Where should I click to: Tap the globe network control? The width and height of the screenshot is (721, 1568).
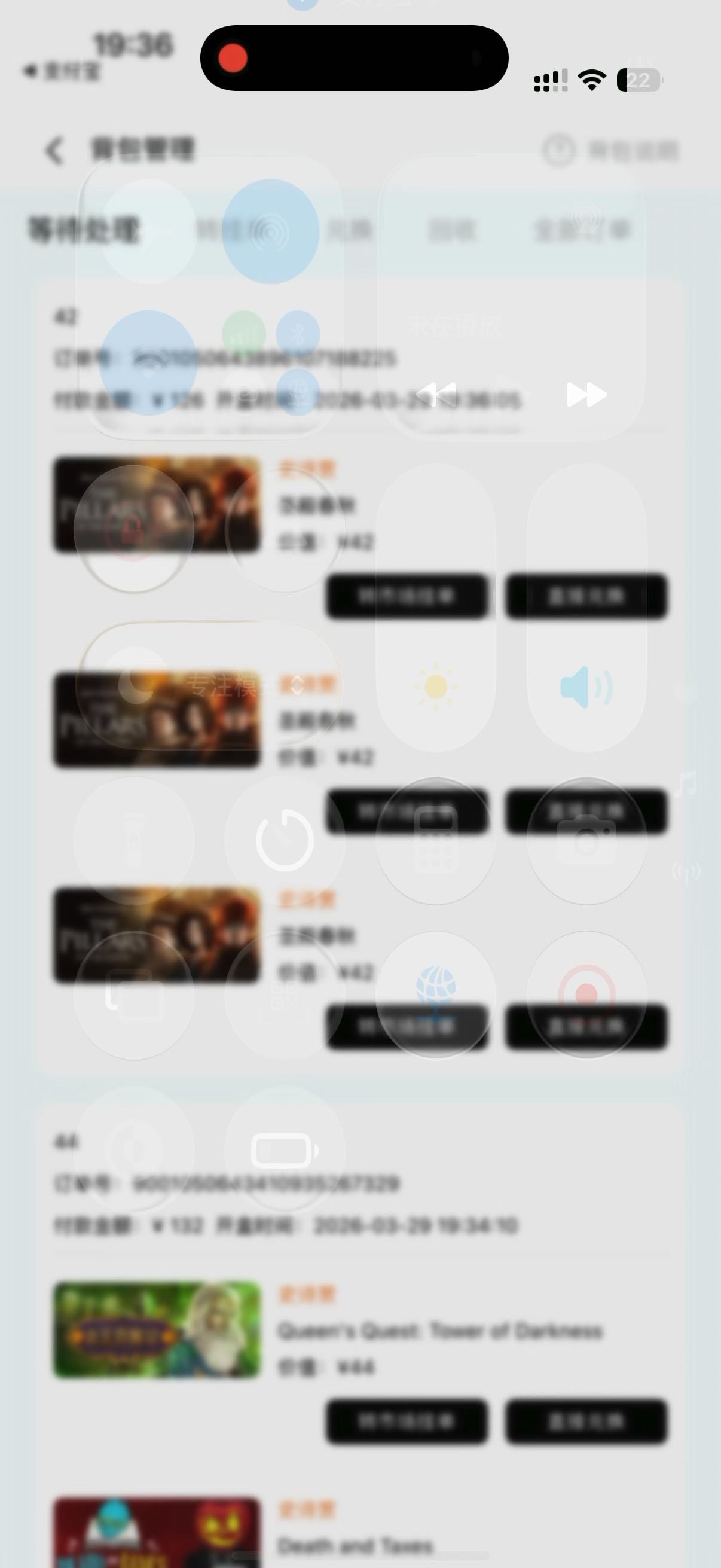point(436,993)
